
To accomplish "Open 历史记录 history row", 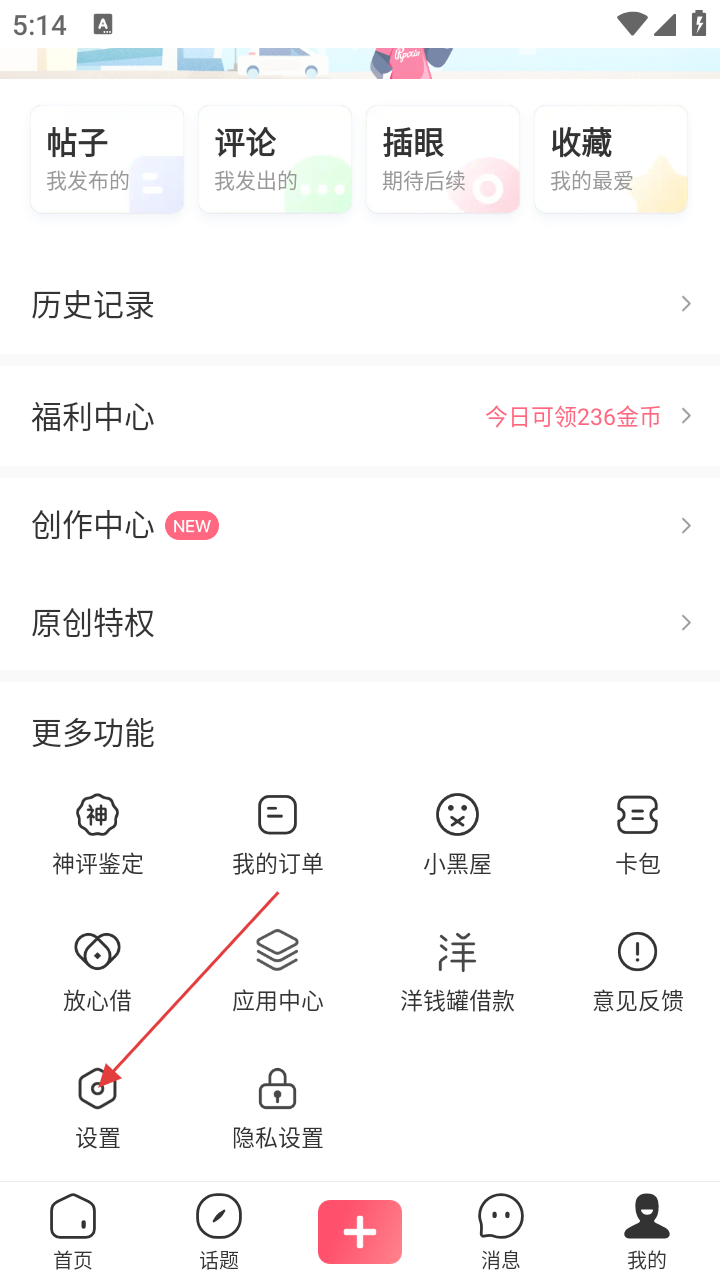I will [360, 304].
